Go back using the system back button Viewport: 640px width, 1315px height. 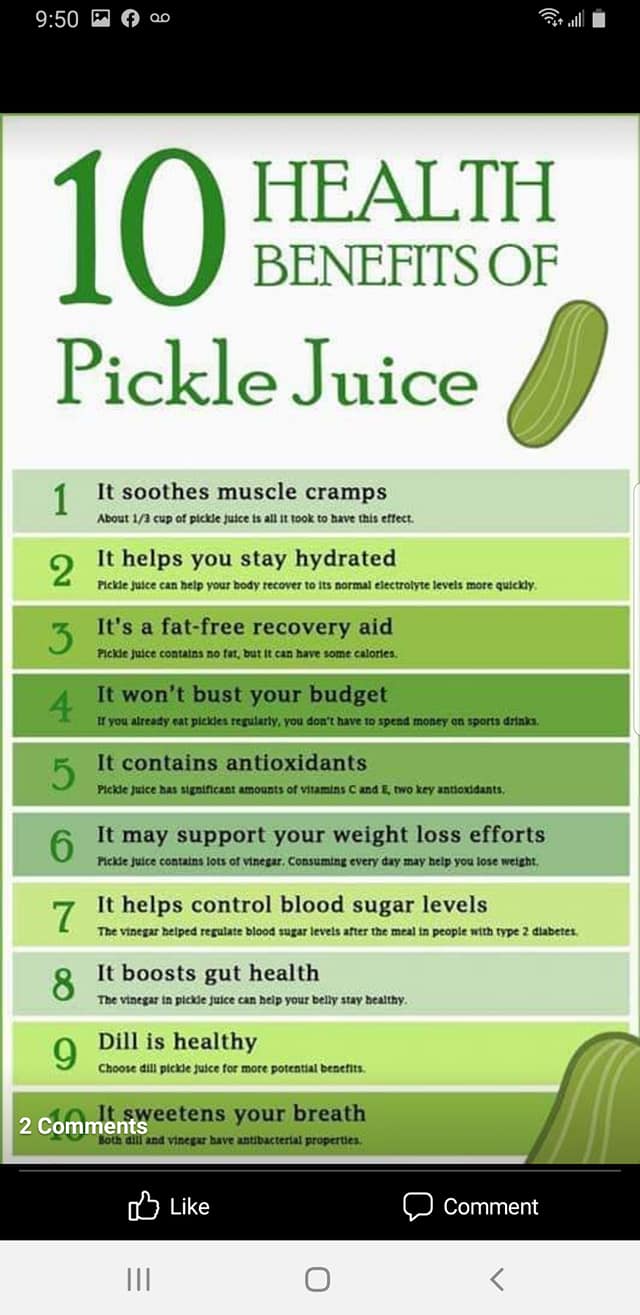pyautogui.click(x=497, y=1278)
